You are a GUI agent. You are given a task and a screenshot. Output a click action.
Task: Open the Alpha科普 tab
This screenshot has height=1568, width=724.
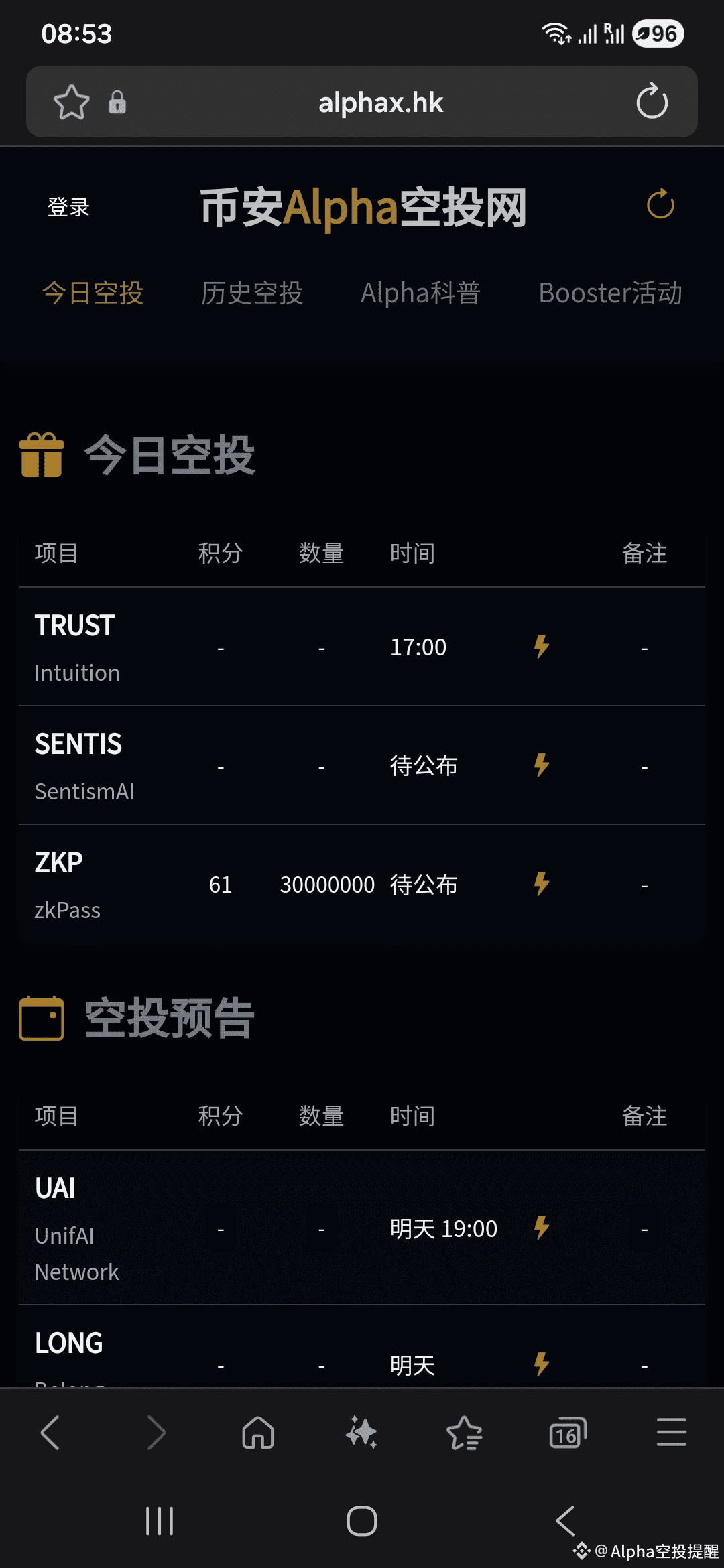click(x=420, y=293)
